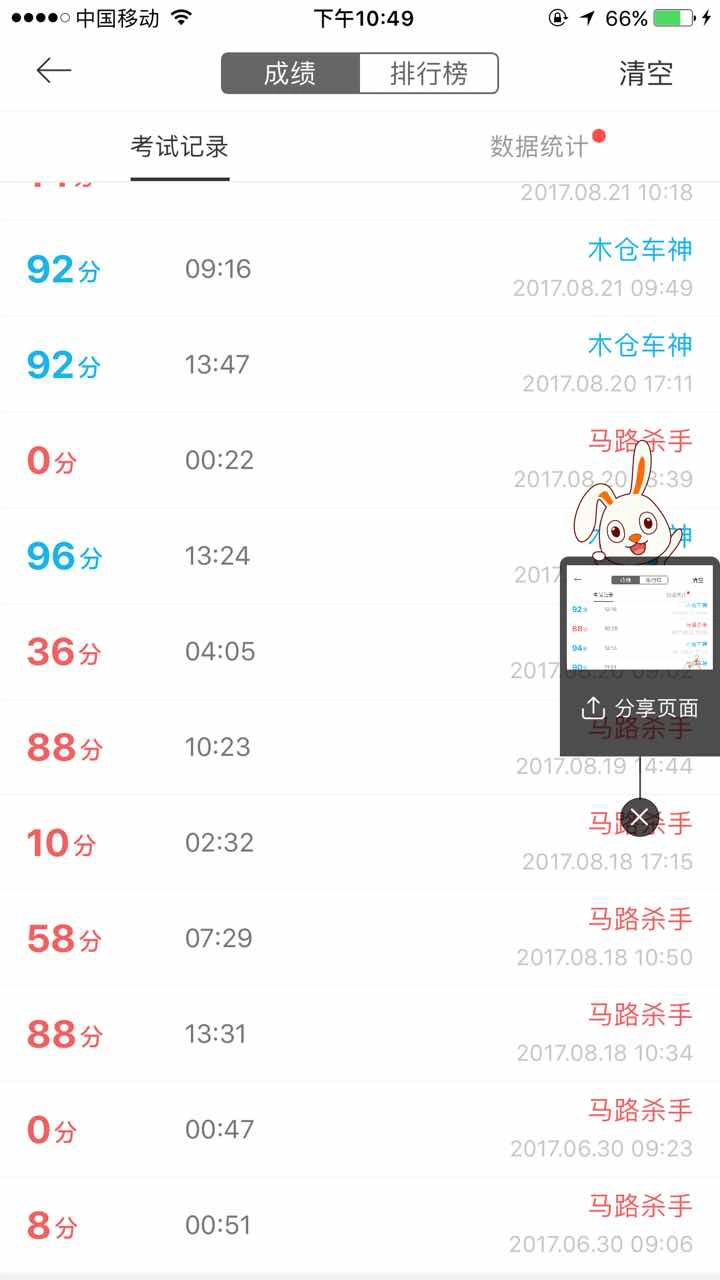Tap 清空 to clear the records

(646, 73)
